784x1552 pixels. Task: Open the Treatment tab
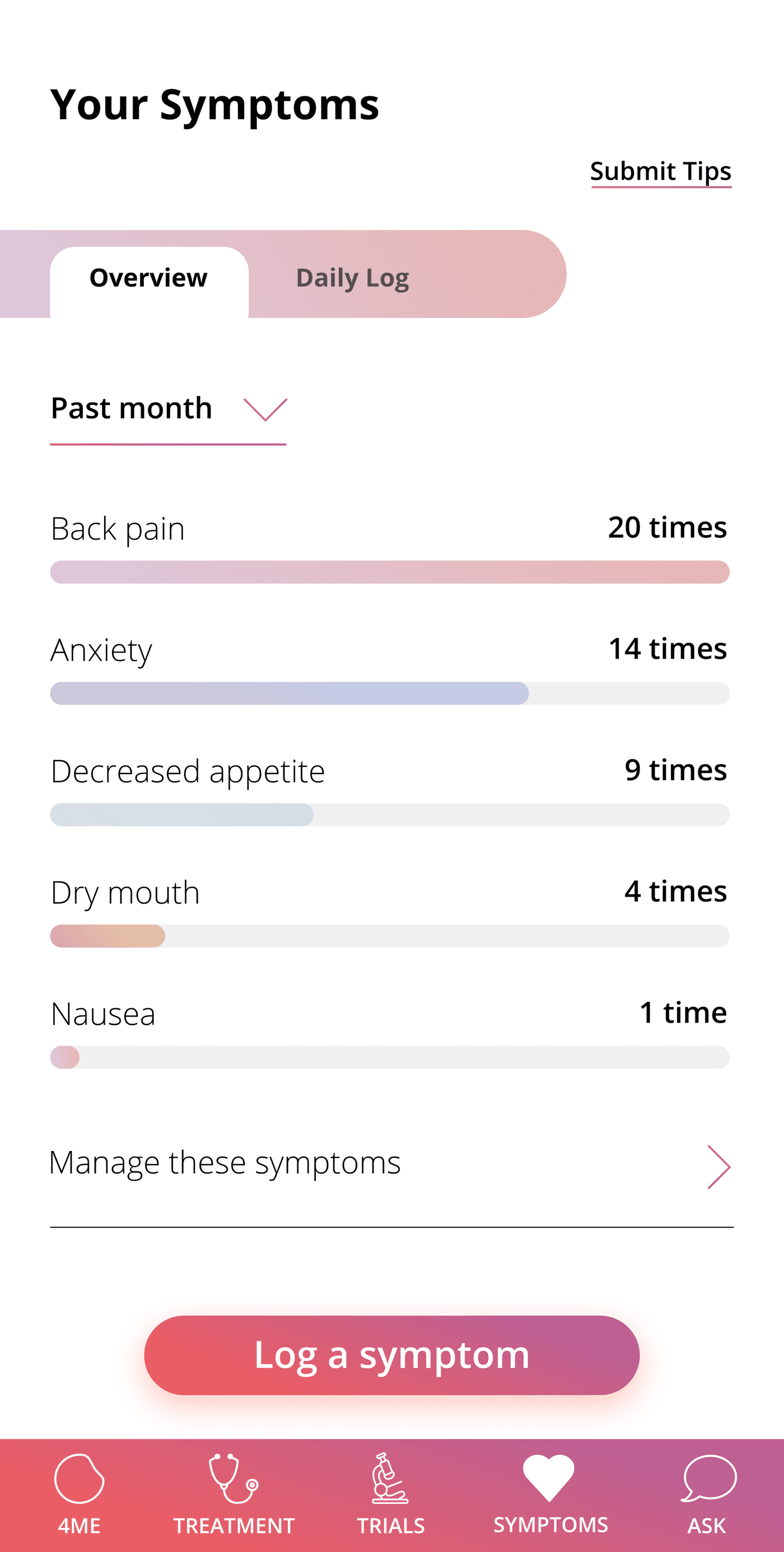click(x=234, y=1494)
